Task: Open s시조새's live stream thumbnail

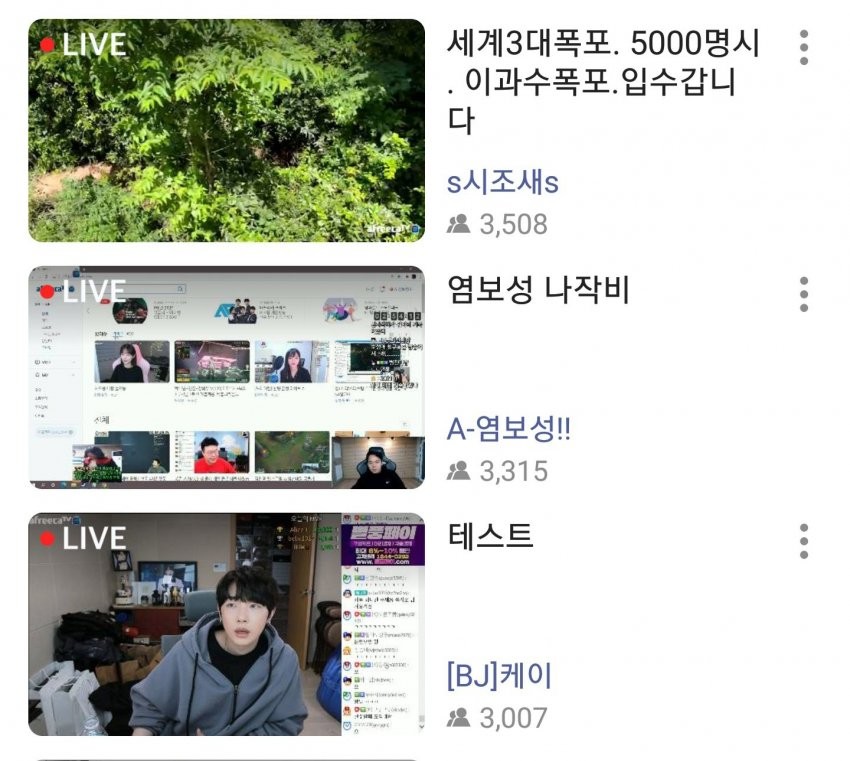Action: click(226, 131)
